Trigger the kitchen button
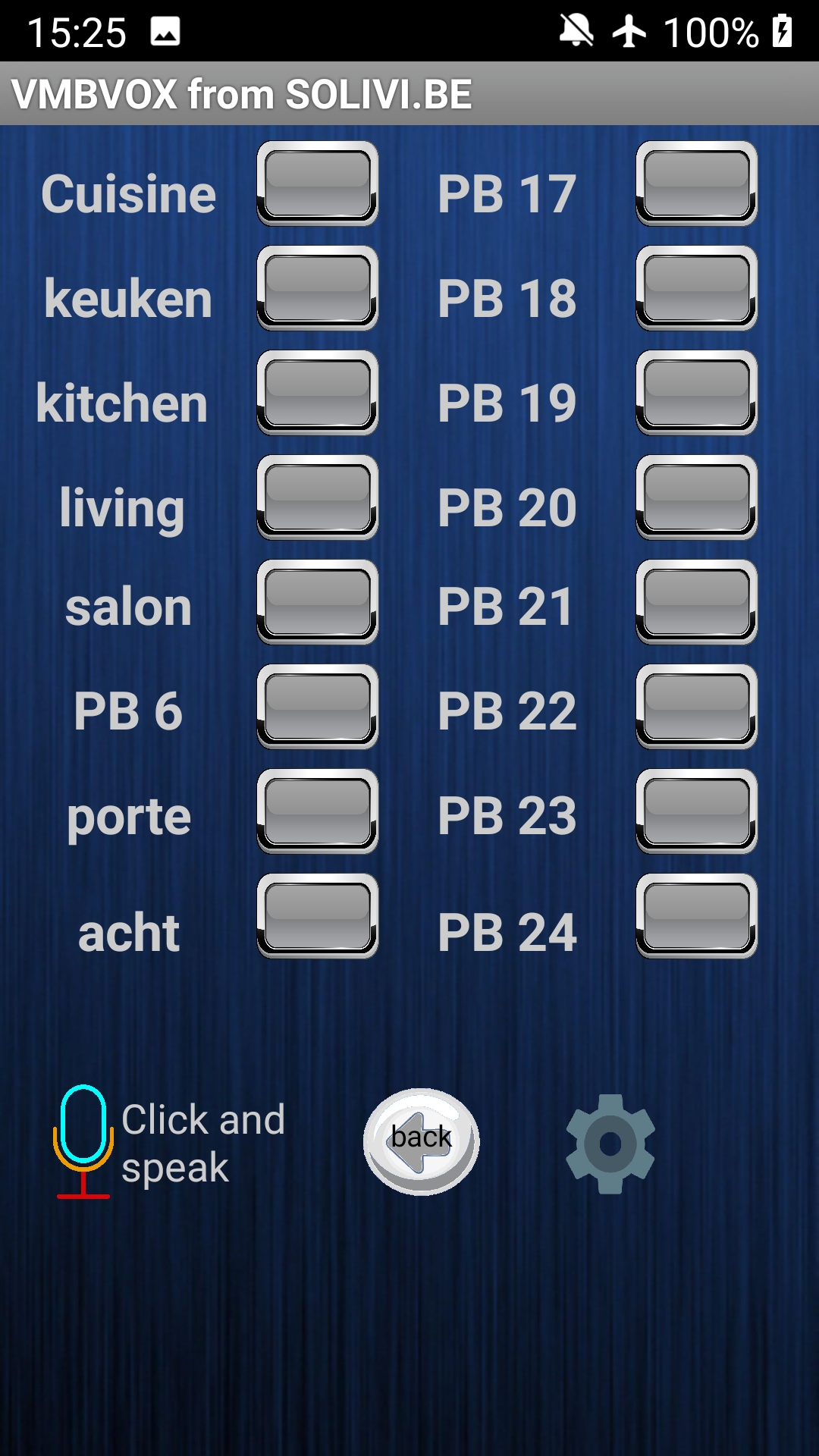Image resolution: width=819 pixels, height=1456 pixels. [x=318, y=393]
